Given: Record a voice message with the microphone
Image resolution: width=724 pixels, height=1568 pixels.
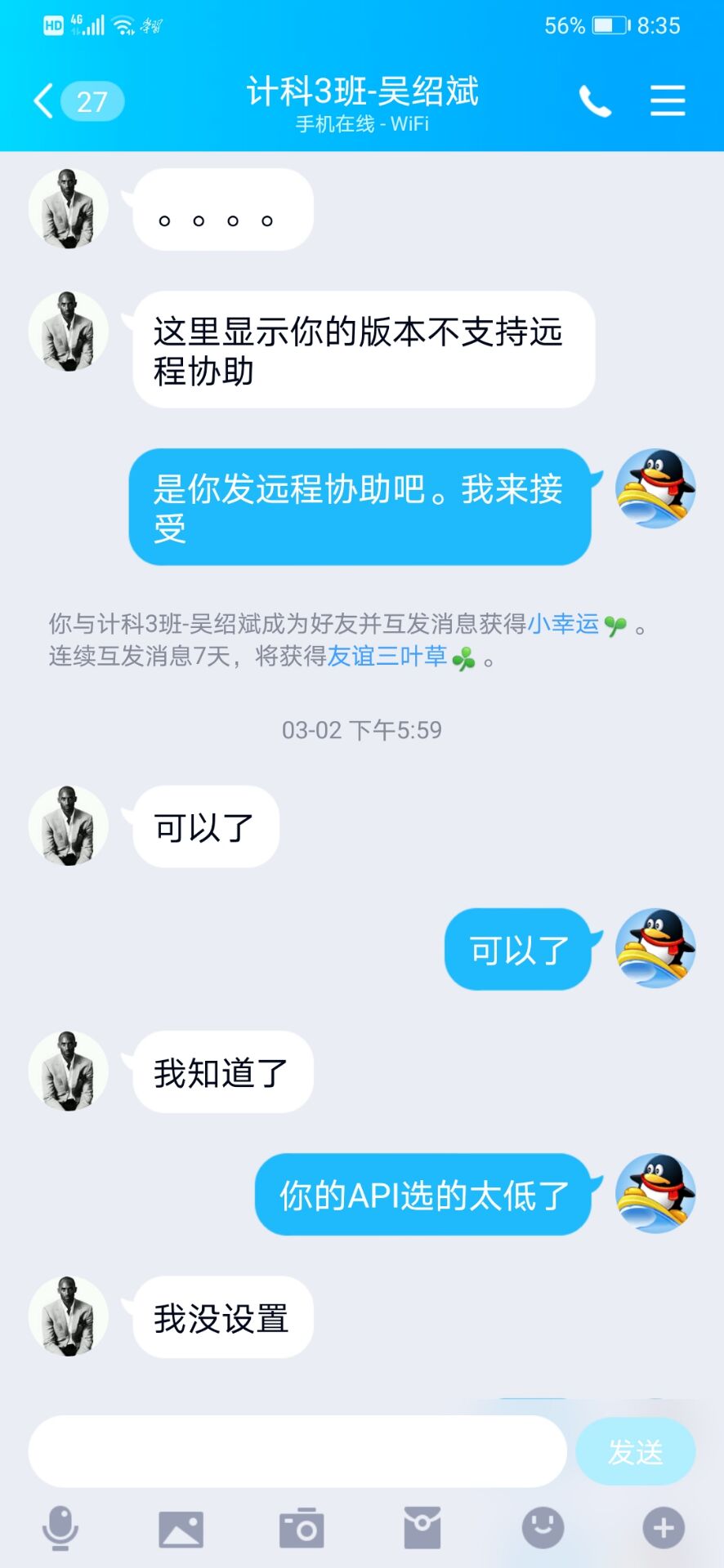Looking at the screenshot, I should (60, 1527).
